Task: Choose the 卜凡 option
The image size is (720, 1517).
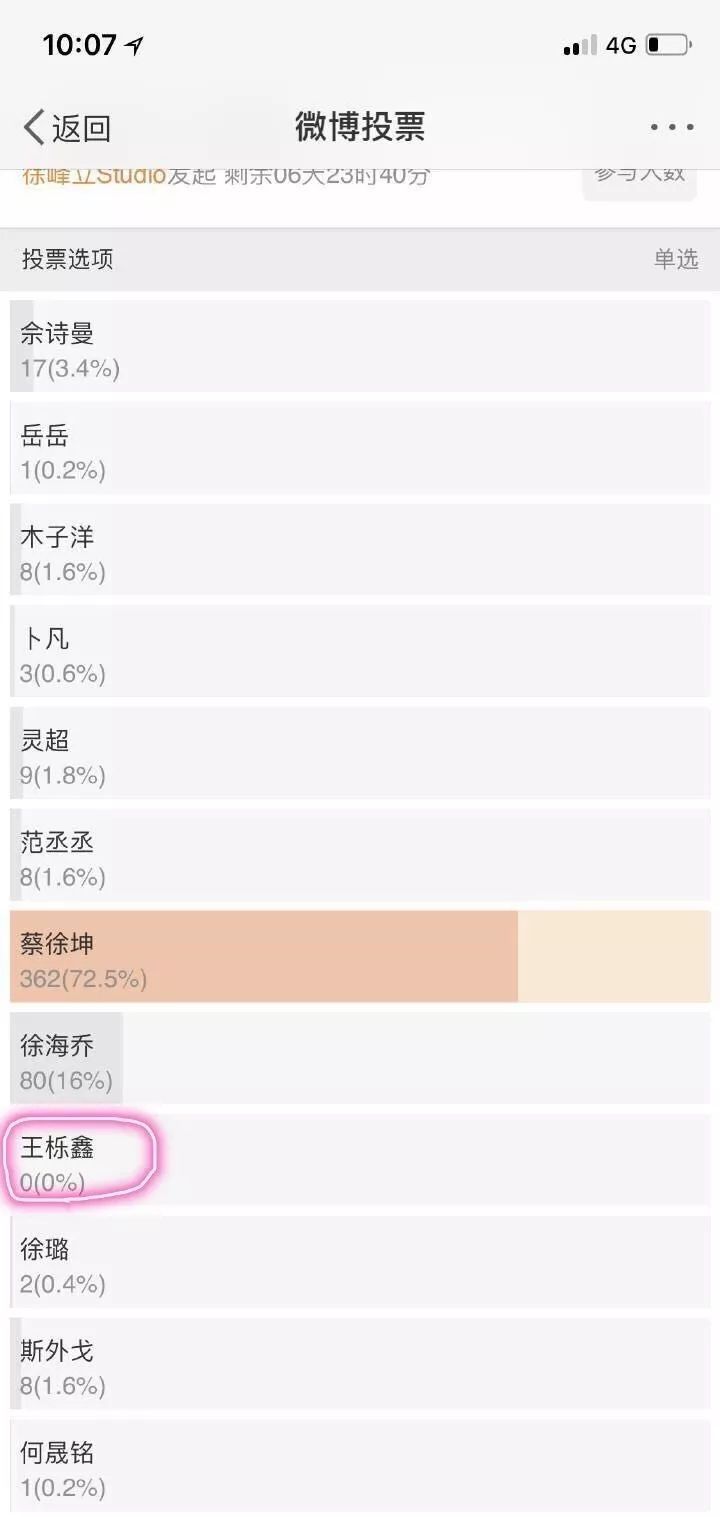Action: coord(360,651)
